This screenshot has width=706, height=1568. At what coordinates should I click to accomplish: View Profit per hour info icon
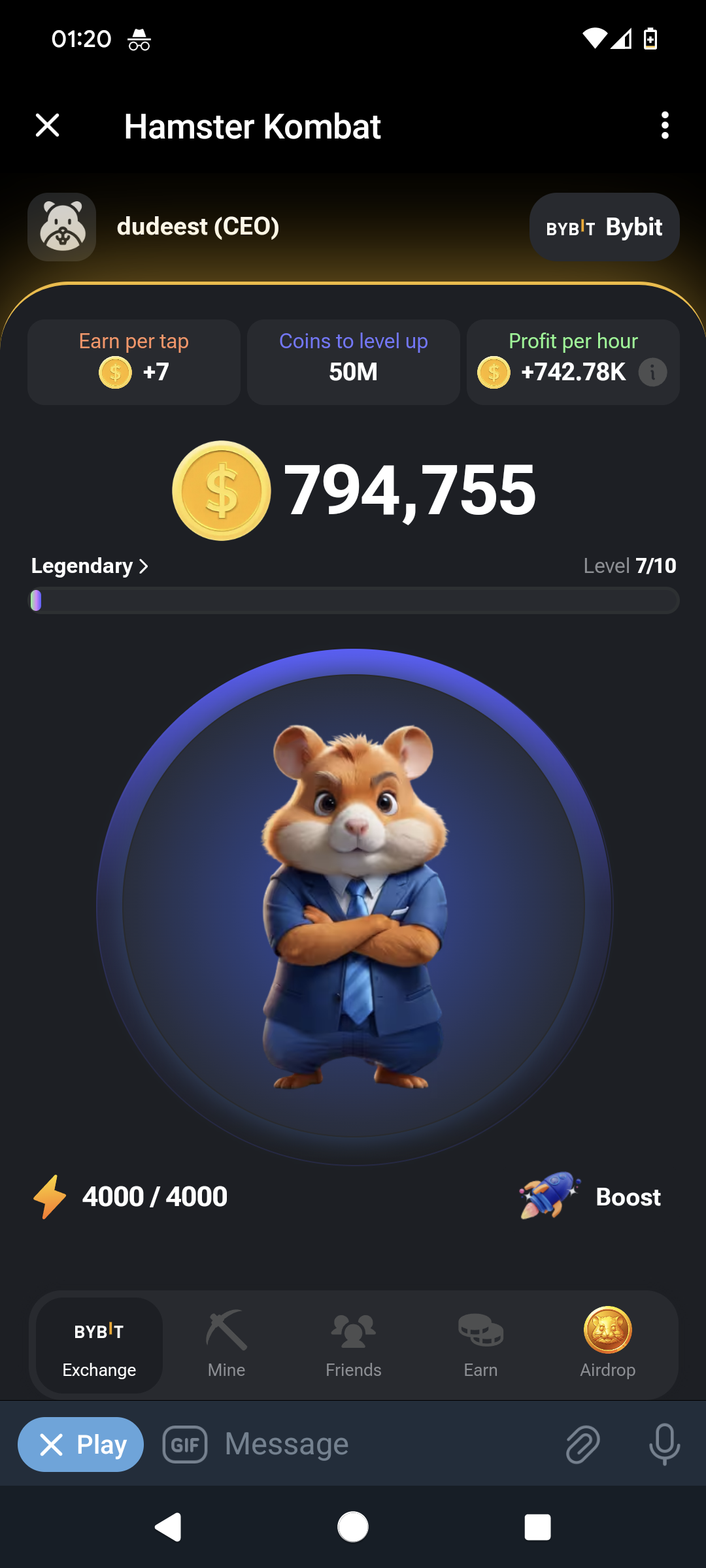652,372
